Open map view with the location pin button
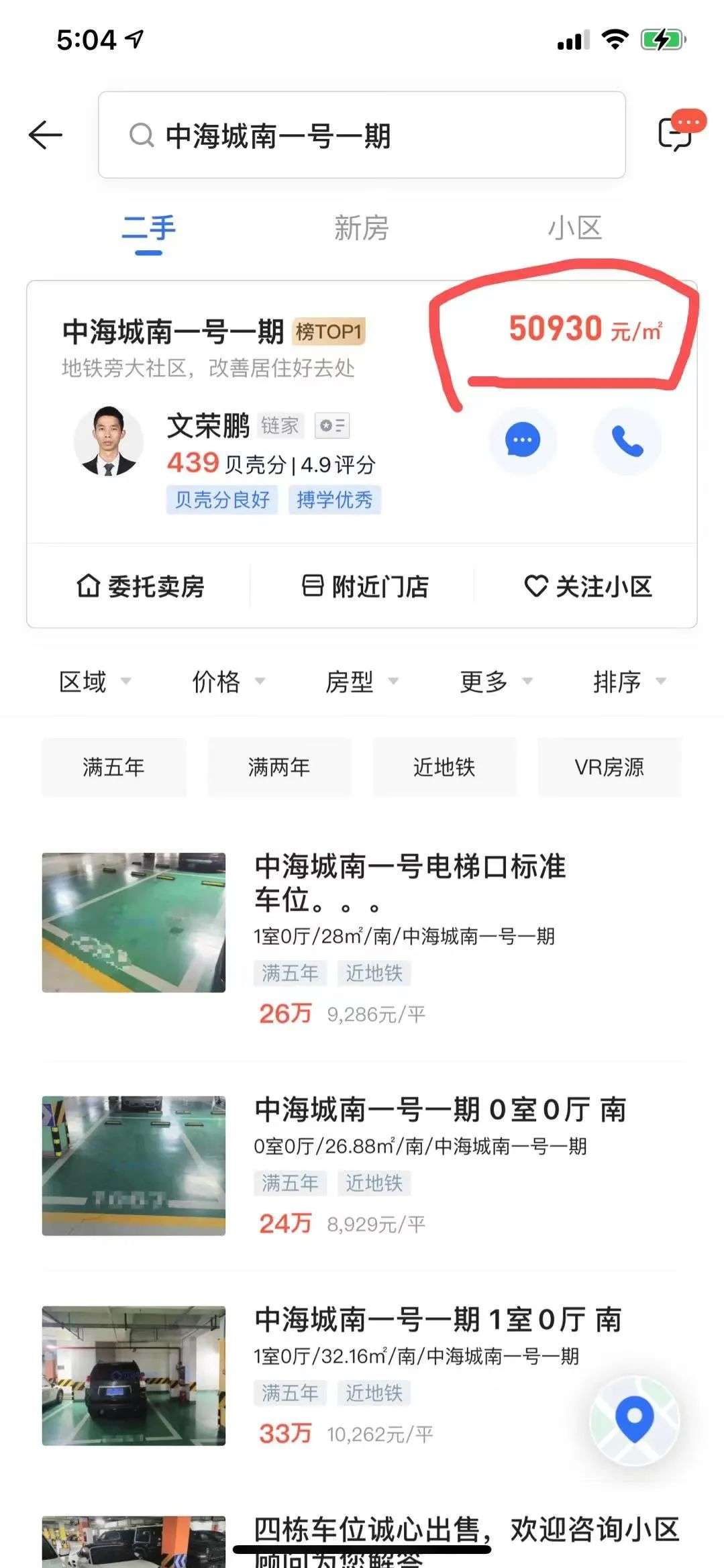This screenshot has height=1568, width=724. click(634, 1420)
